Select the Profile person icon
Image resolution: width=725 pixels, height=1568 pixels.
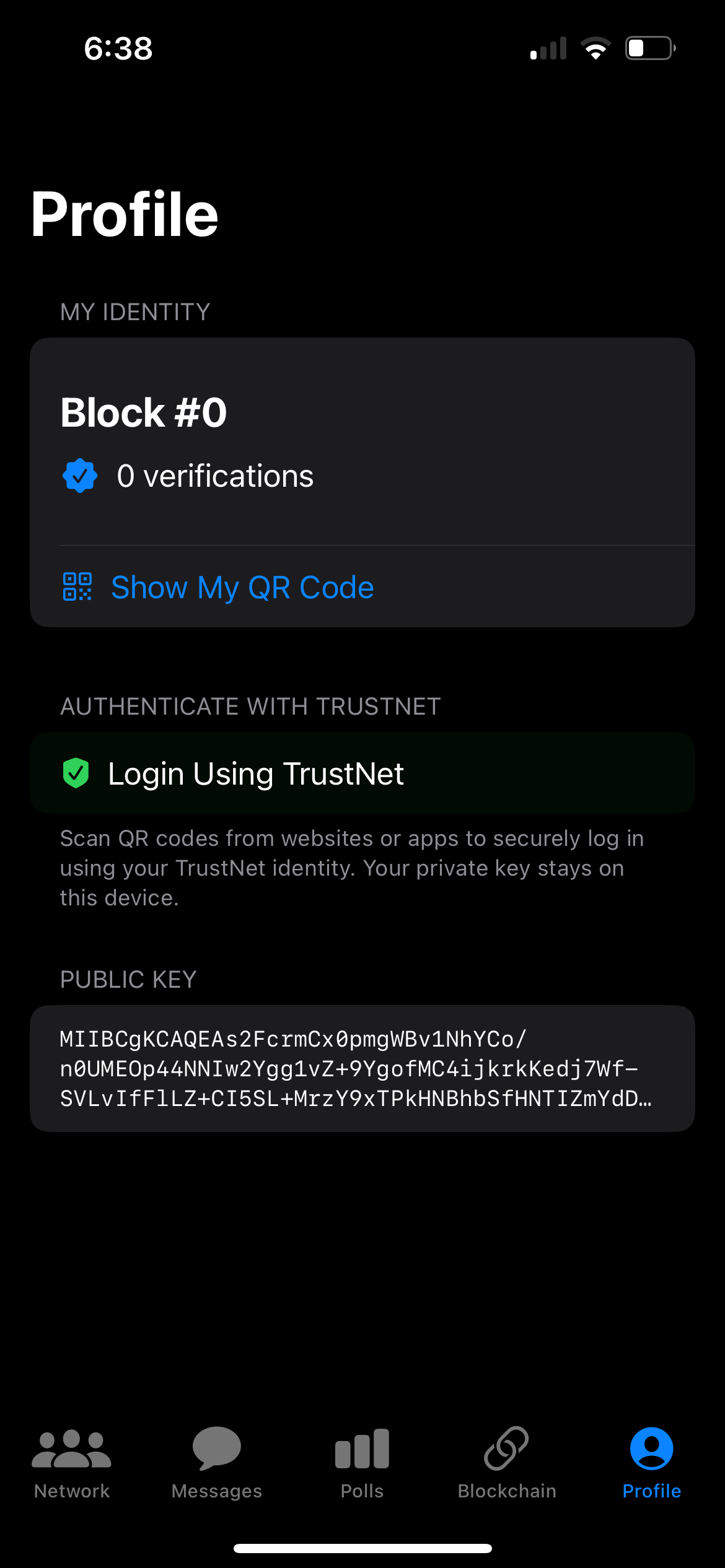click(x=652, y=1449)
